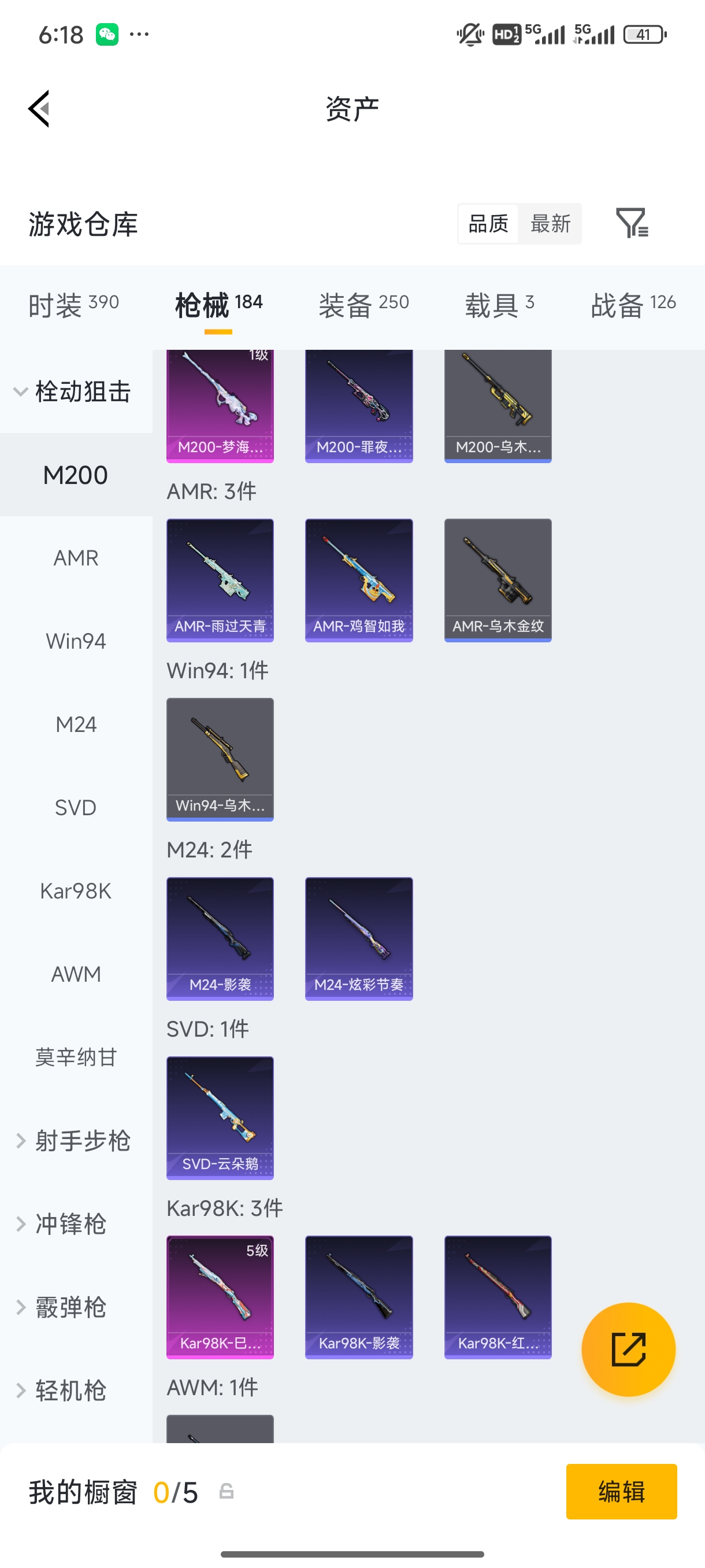Viewport: 705px width, 1568px height.
Task: Switch to the 装备 tab
Action: click(363, 304)
